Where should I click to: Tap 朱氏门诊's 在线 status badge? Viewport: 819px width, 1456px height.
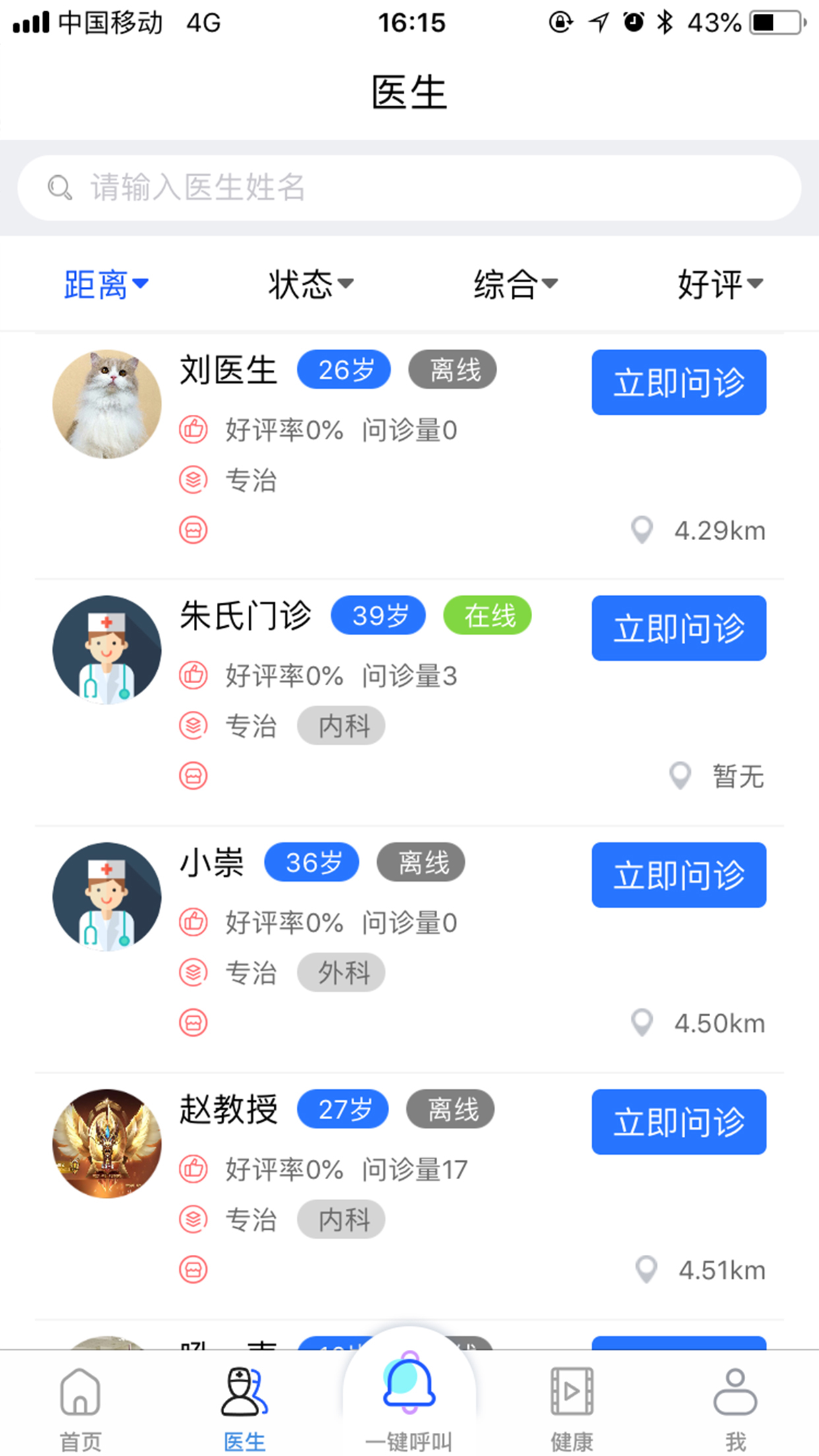click(487, 615)
